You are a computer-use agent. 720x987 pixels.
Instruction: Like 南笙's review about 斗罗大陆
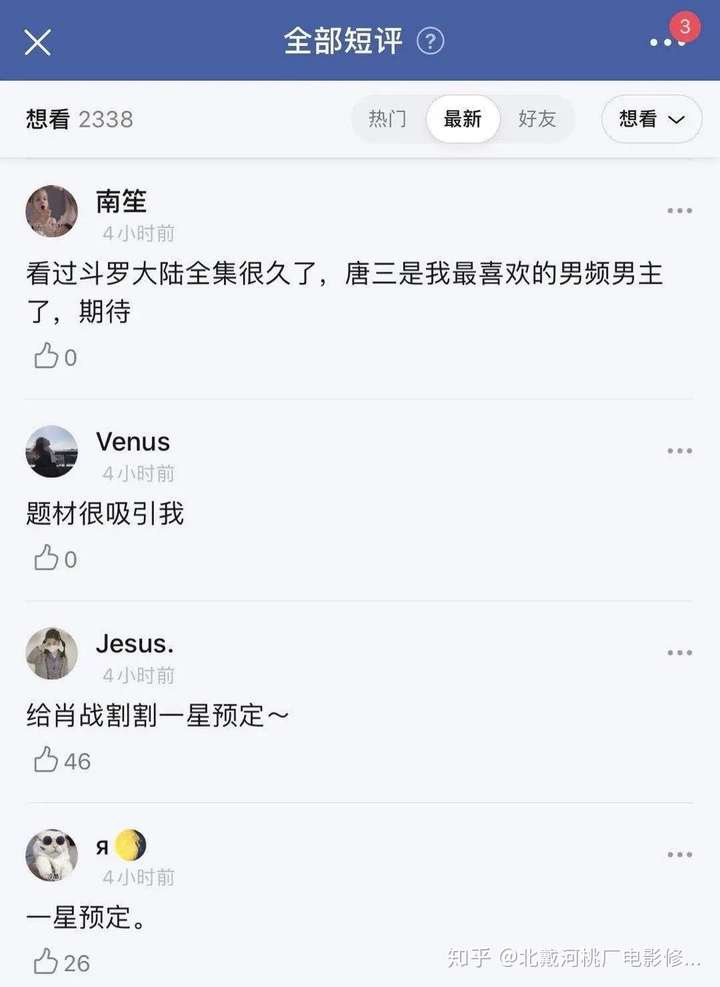(47, 356)
